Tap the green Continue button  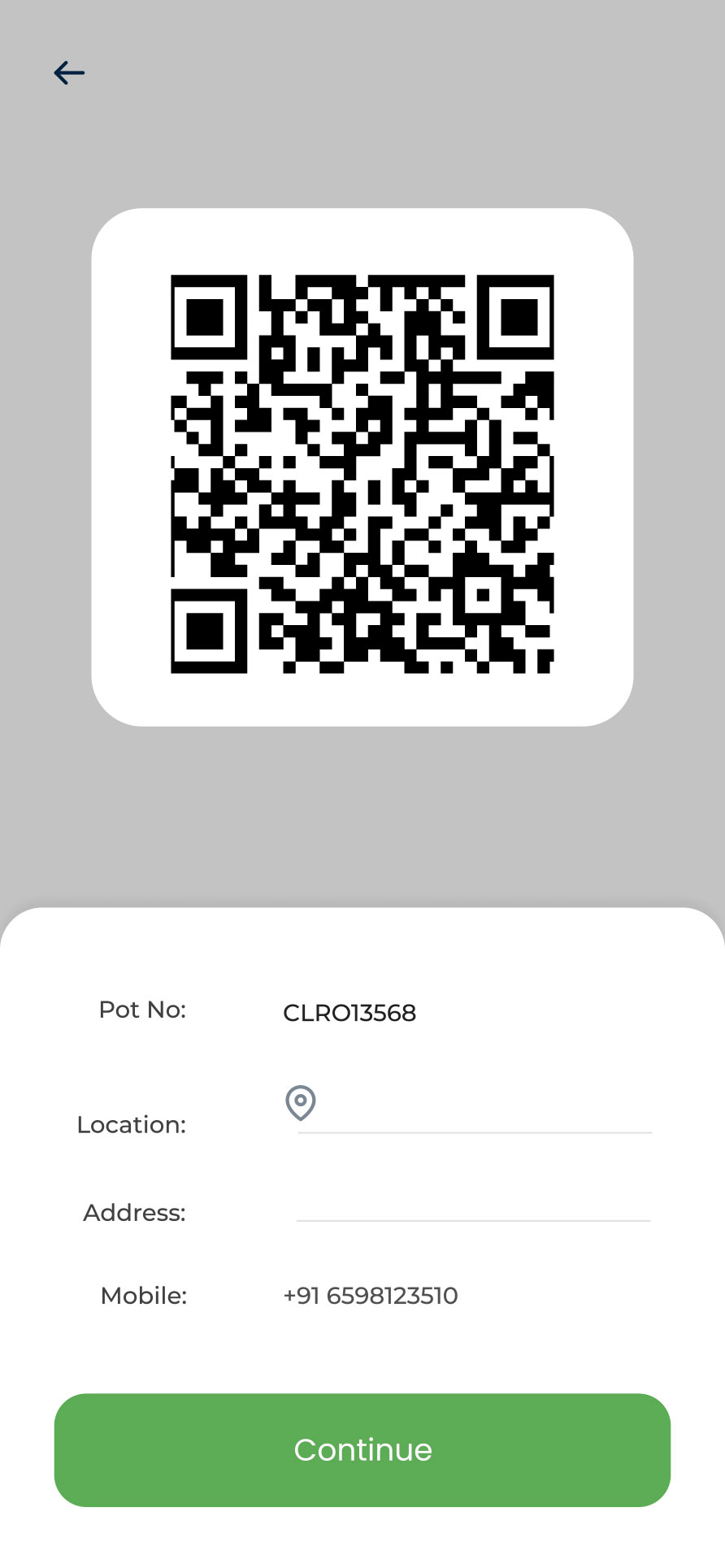362,1450
